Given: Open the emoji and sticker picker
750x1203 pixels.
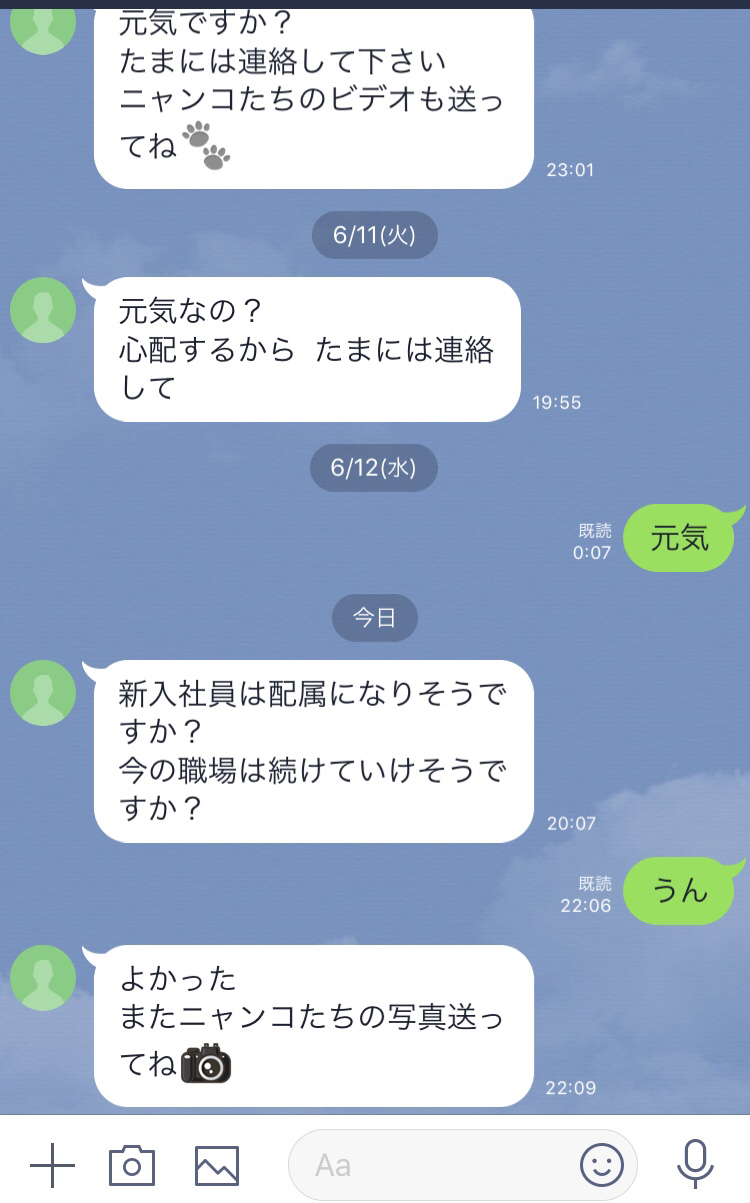Looking at the screenshot, I should [602, 1165].
